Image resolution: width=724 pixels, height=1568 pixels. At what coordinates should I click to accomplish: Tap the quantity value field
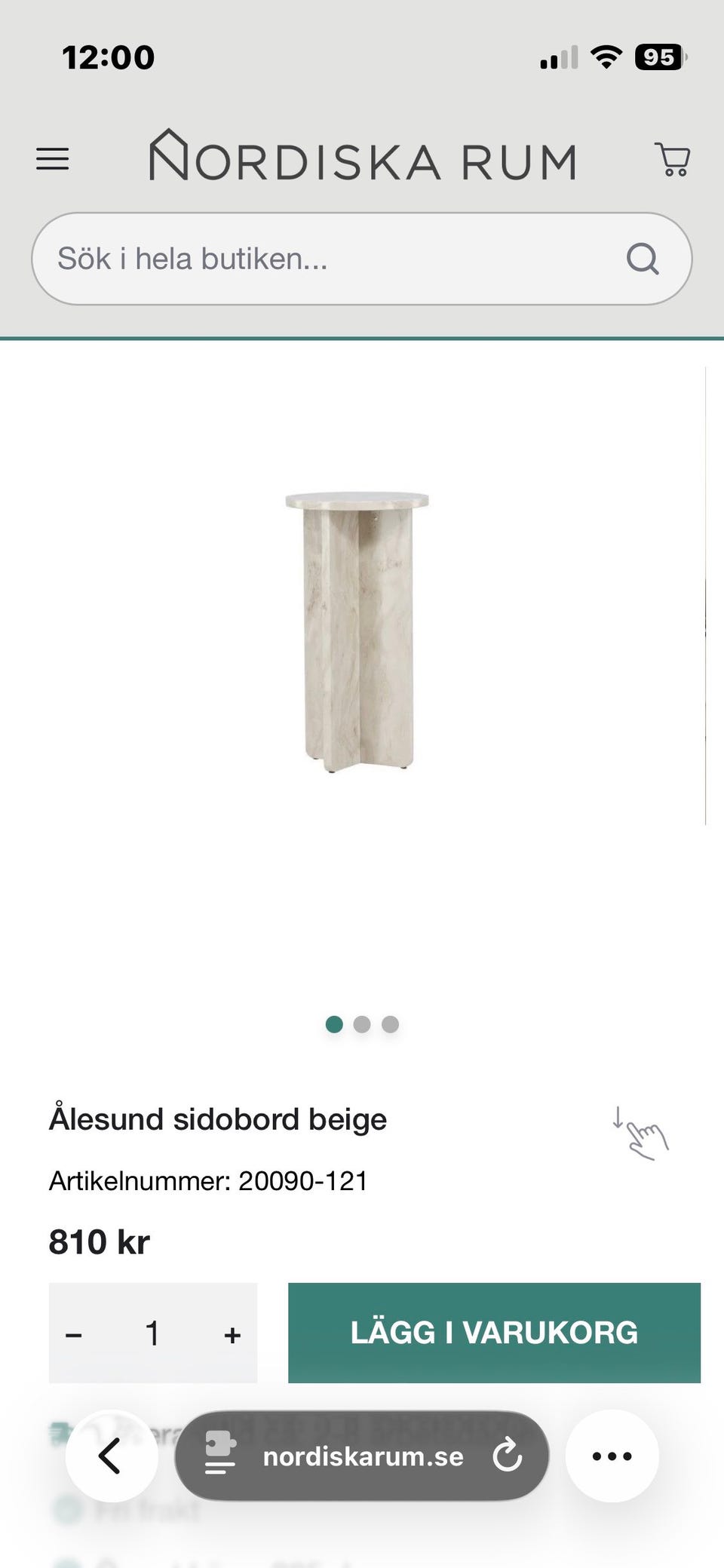[152, 1333]
